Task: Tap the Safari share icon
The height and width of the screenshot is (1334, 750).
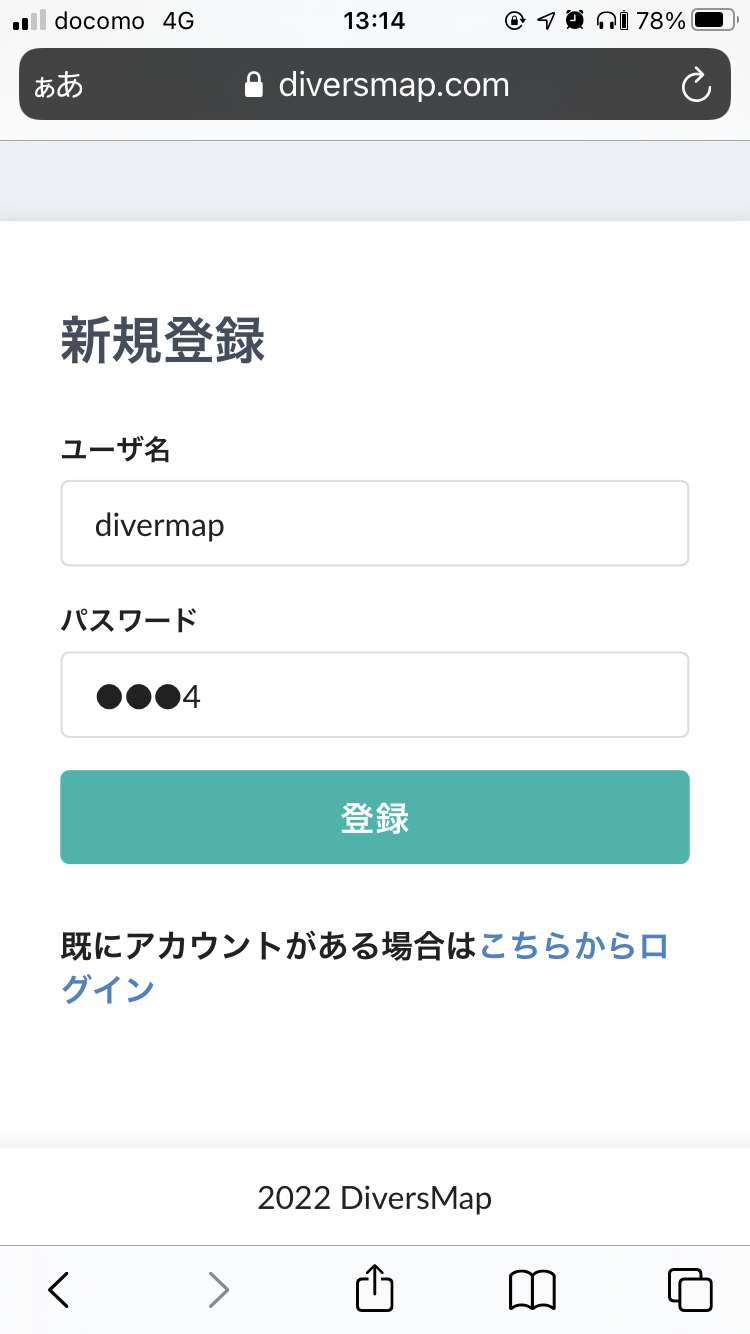Action: (x=374, y=1289)
